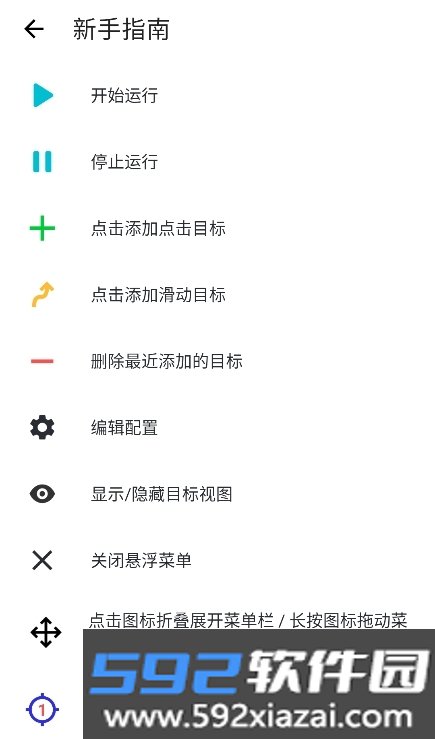Viewport: 435px width, 739px height.
Task: Go back from the 新手指南 page
Action: click(x=34, y=29)
